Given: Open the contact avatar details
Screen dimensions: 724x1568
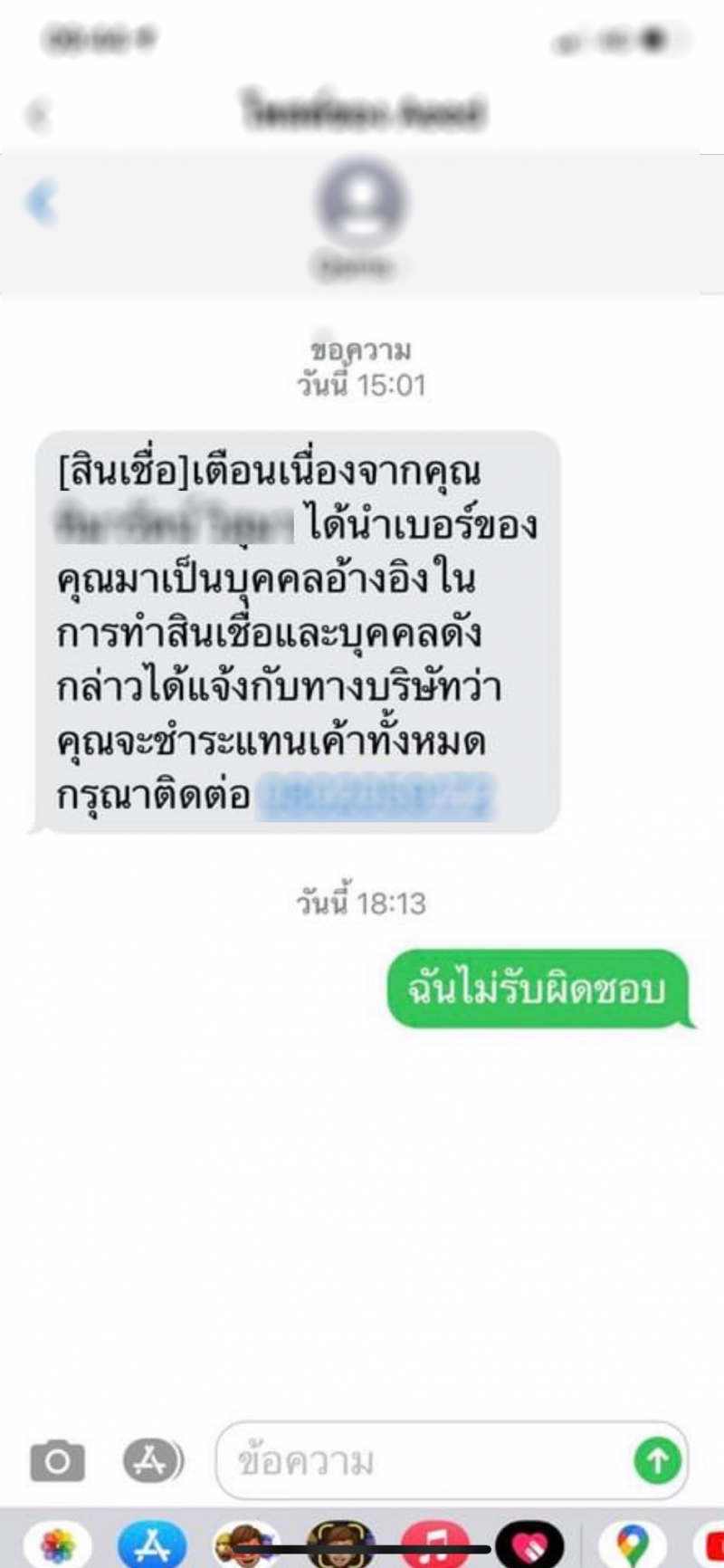Looking at the screenshot, I should [x=362, y=205].
